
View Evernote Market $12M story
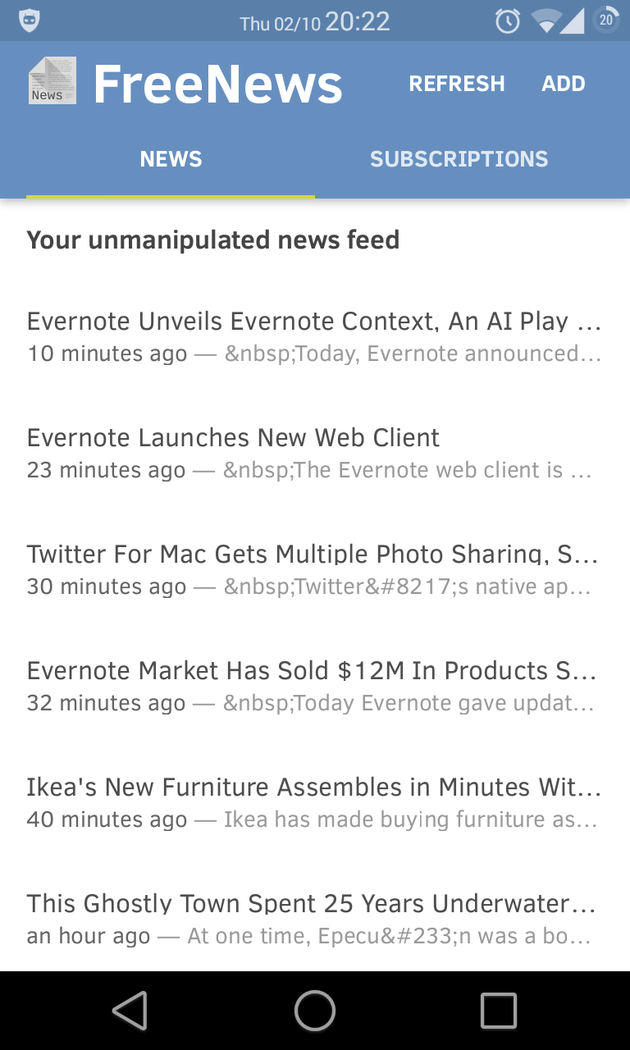click(x=314, y=686)
